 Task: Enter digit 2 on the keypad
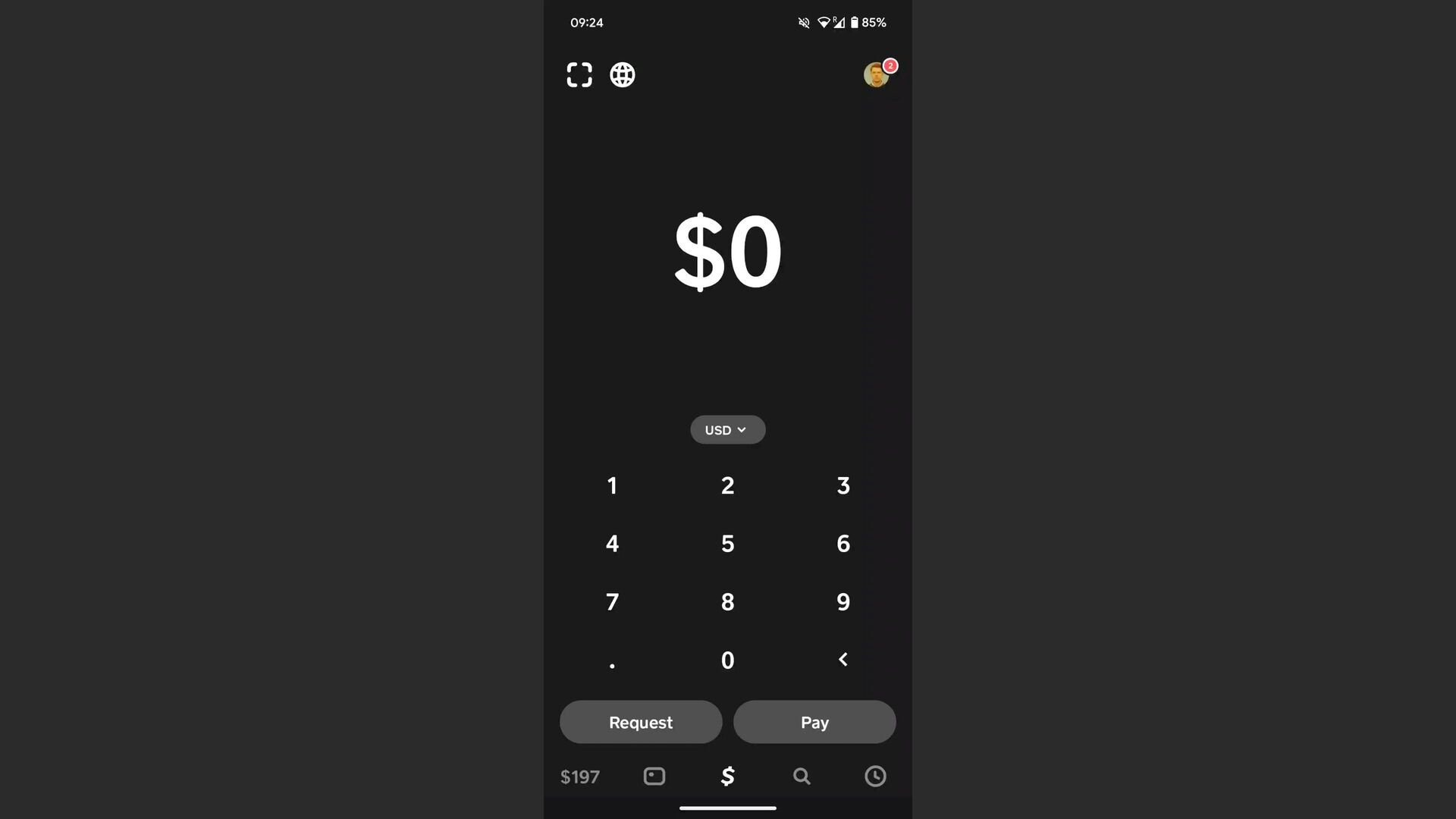[x=727, y=485]
